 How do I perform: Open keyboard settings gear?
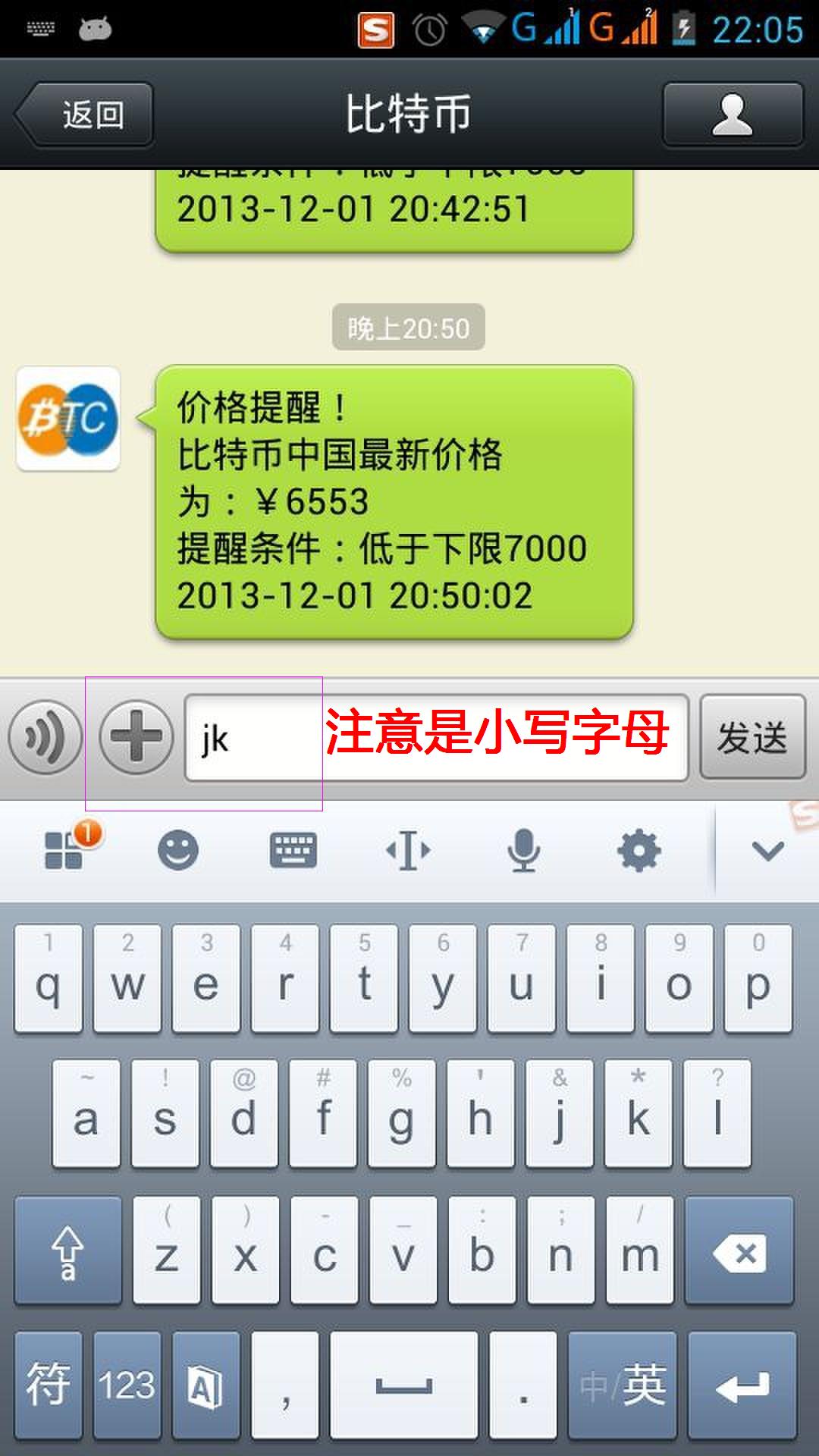[639, 851]
